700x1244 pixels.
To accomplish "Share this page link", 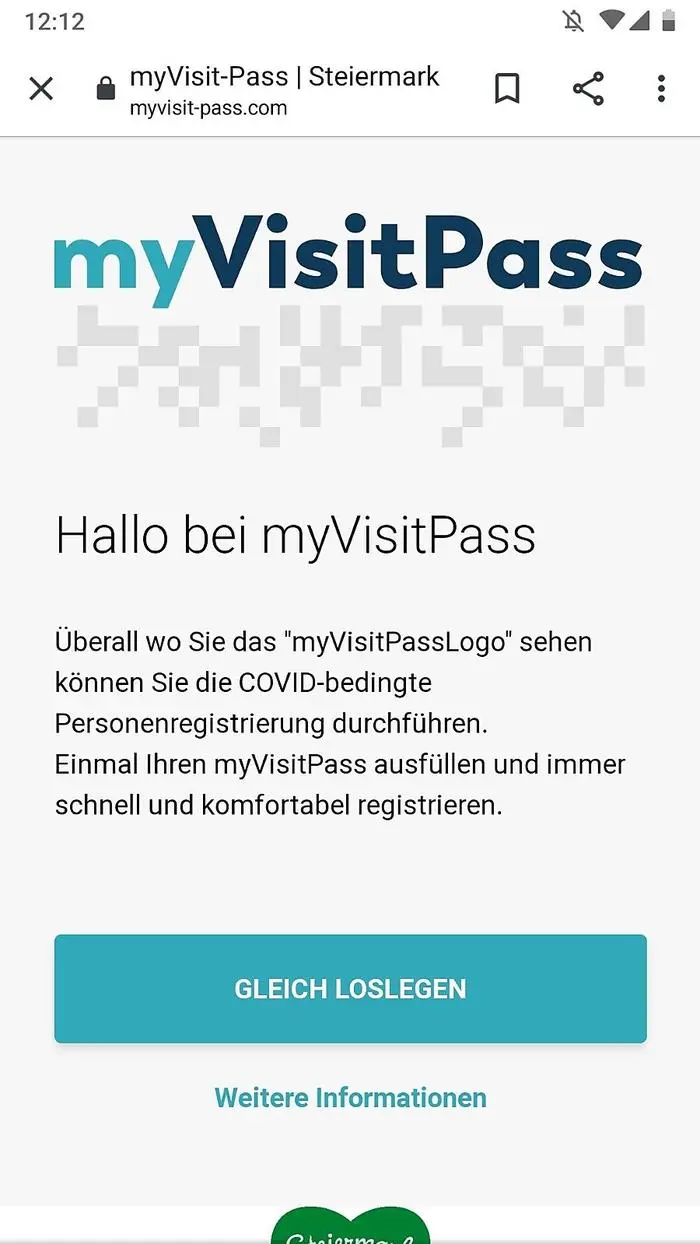I will pos(588,90).
